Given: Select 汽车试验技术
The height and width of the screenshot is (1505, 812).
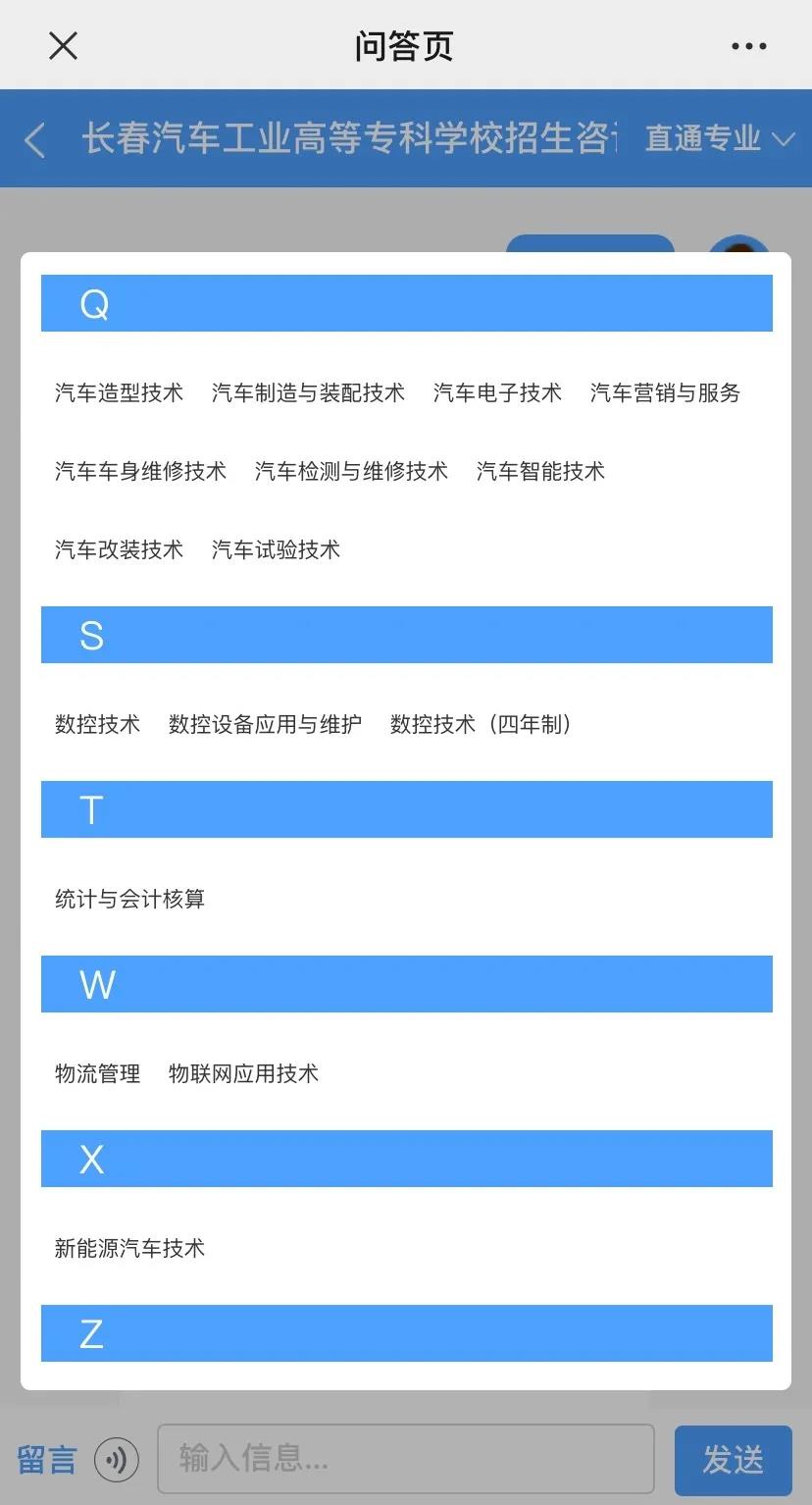Looking at the screenshot, I should (x=276, y=549).
